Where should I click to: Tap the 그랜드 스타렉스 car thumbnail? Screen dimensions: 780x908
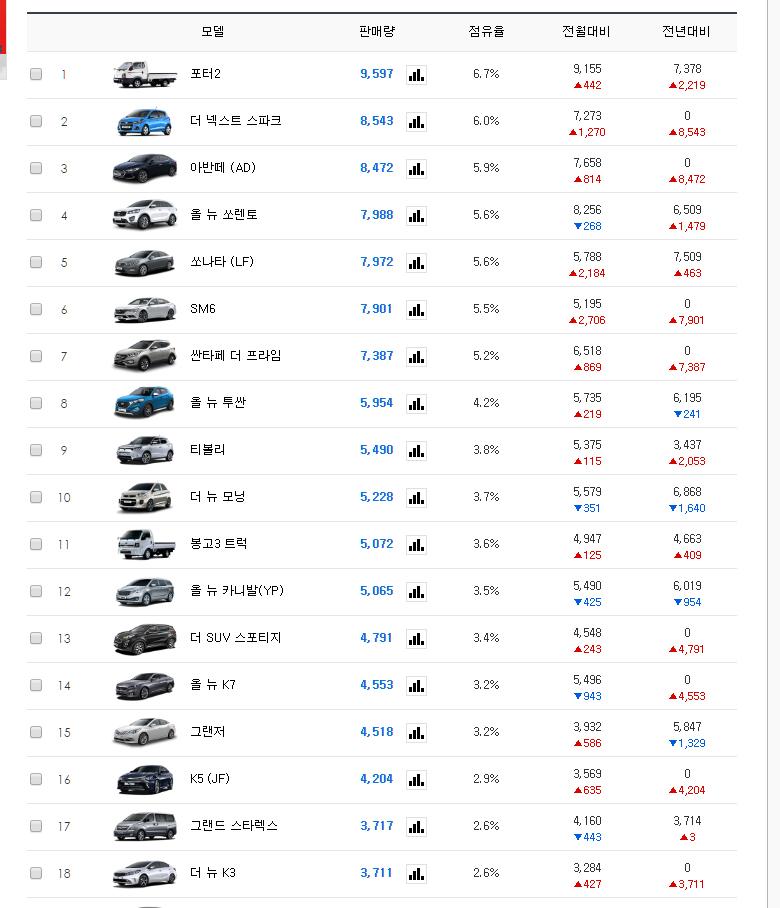coord(144,826)
